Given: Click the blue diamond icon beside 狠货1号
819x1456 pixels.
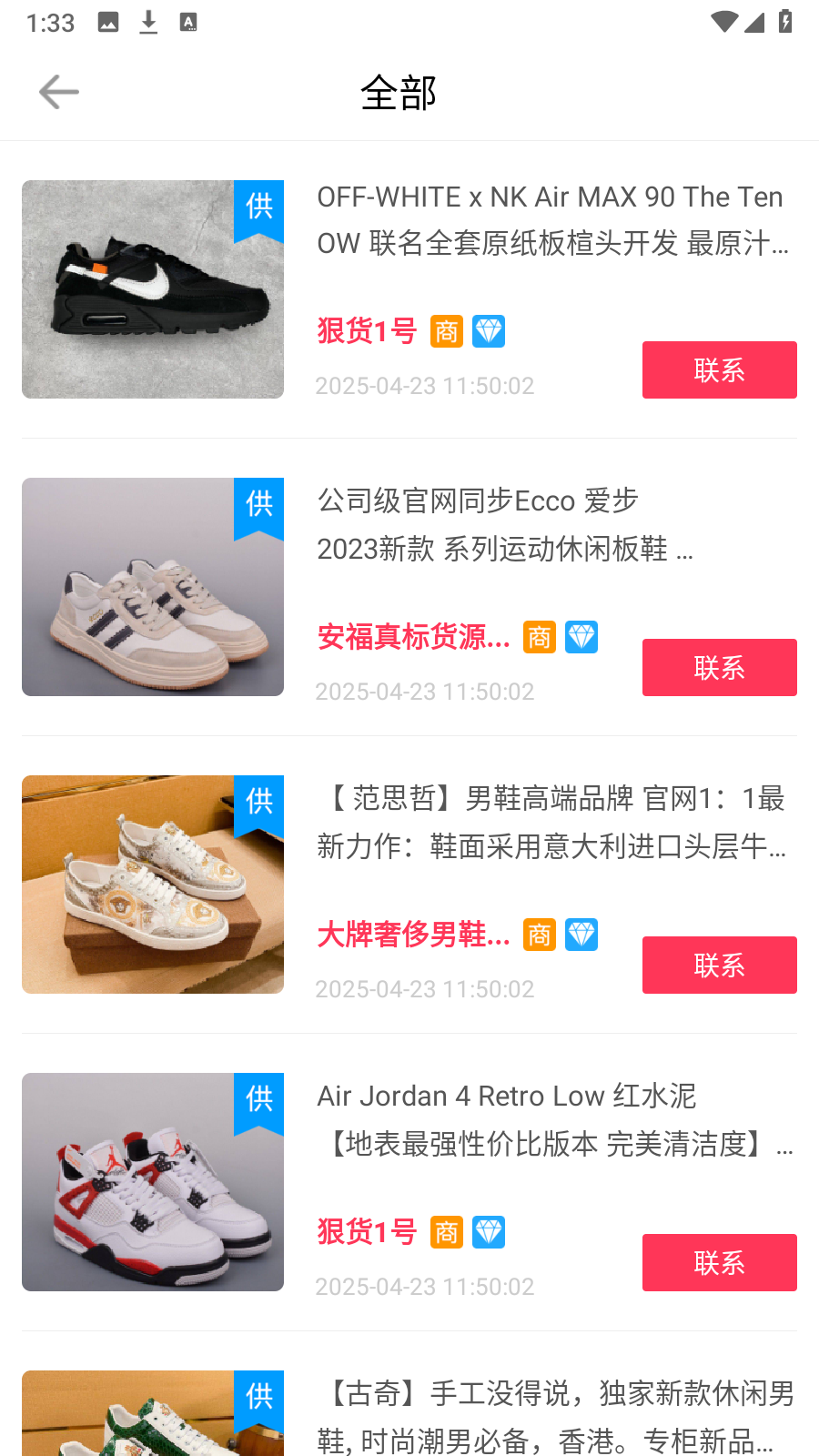Looking at the screenshot, I should point(489,331).
